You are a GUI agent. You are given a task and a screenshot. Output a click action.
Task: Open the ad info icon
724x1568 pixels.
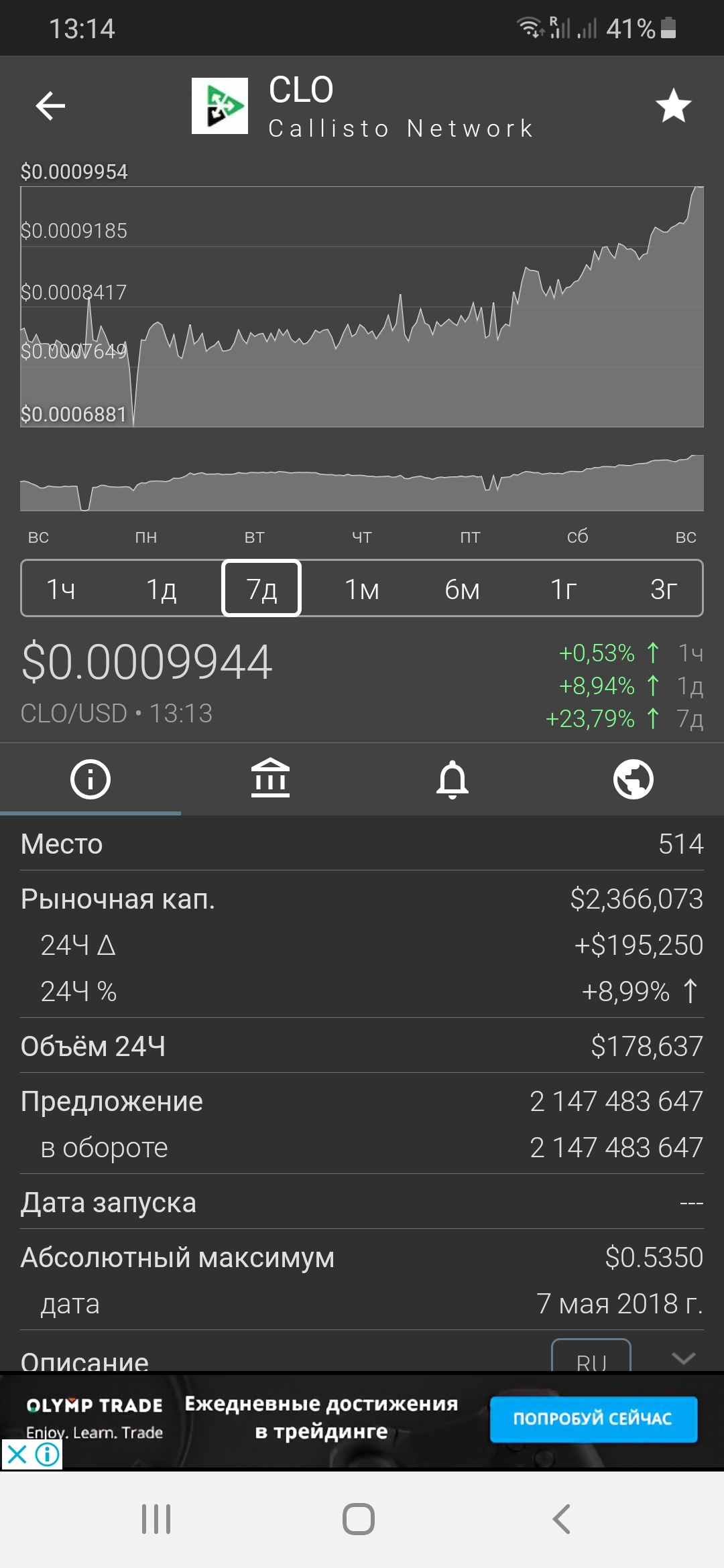tap(48, 1455)
